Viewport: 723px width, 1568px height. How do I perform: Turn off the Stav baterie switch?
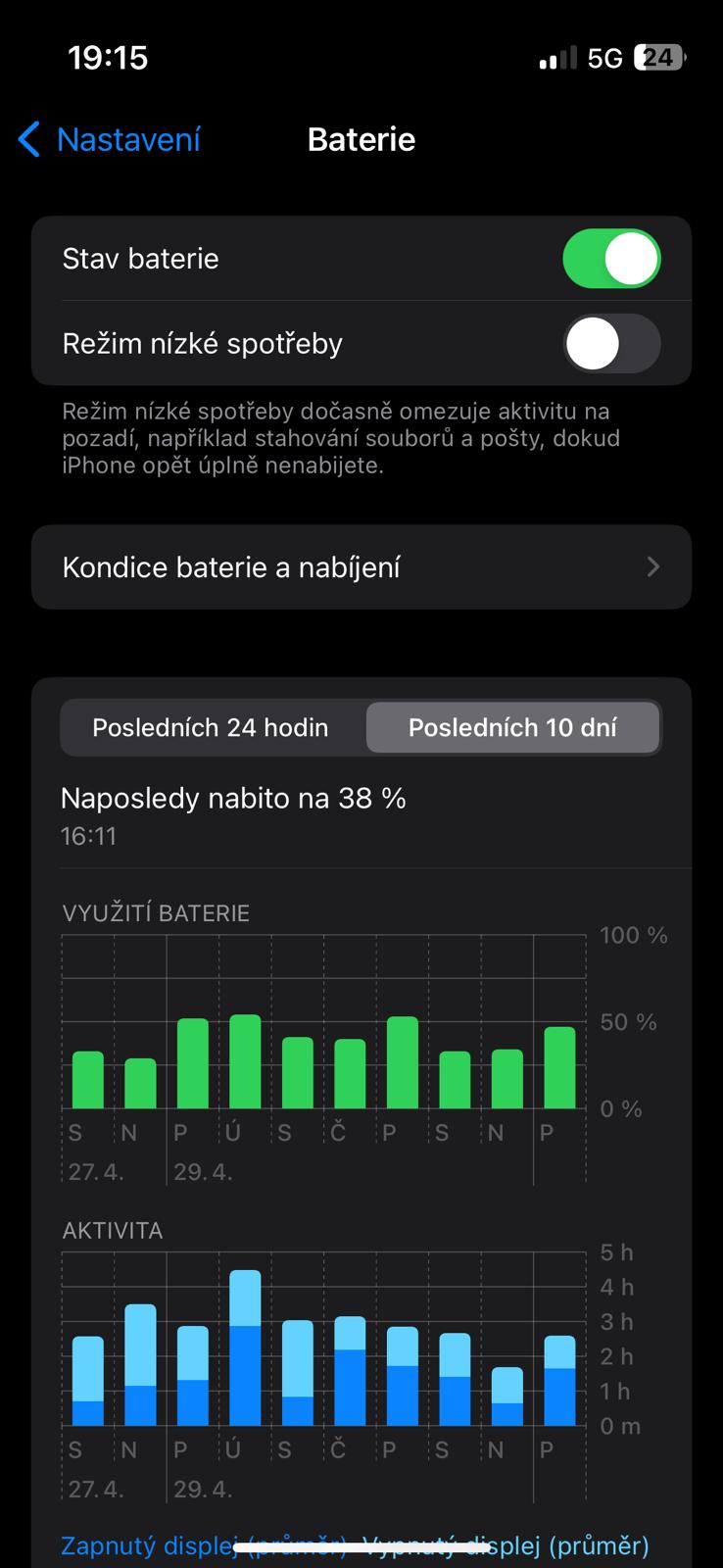click(x=611, y=259)
